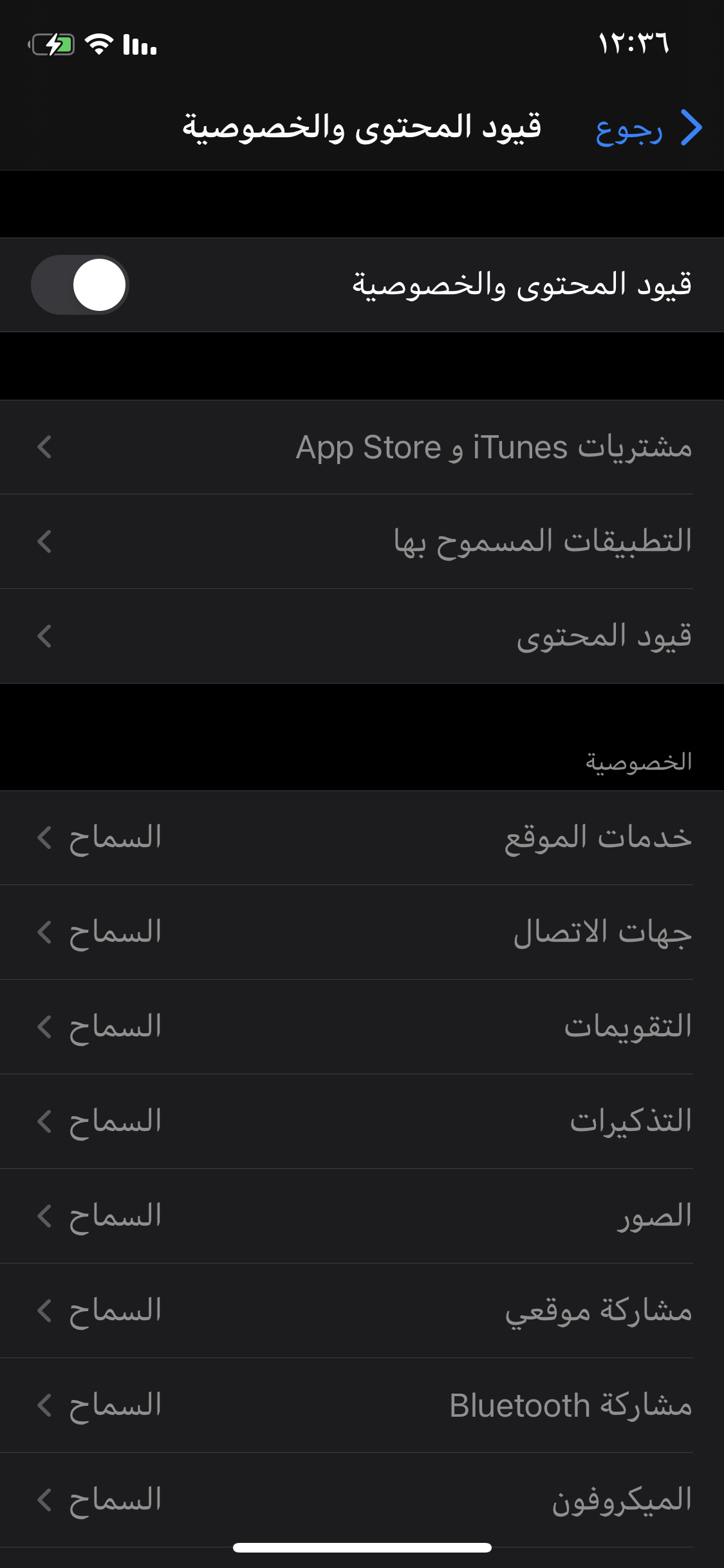Open التذكيرات privacy setting
This screenshot has height=1568, width=724.
(362, 1121)
